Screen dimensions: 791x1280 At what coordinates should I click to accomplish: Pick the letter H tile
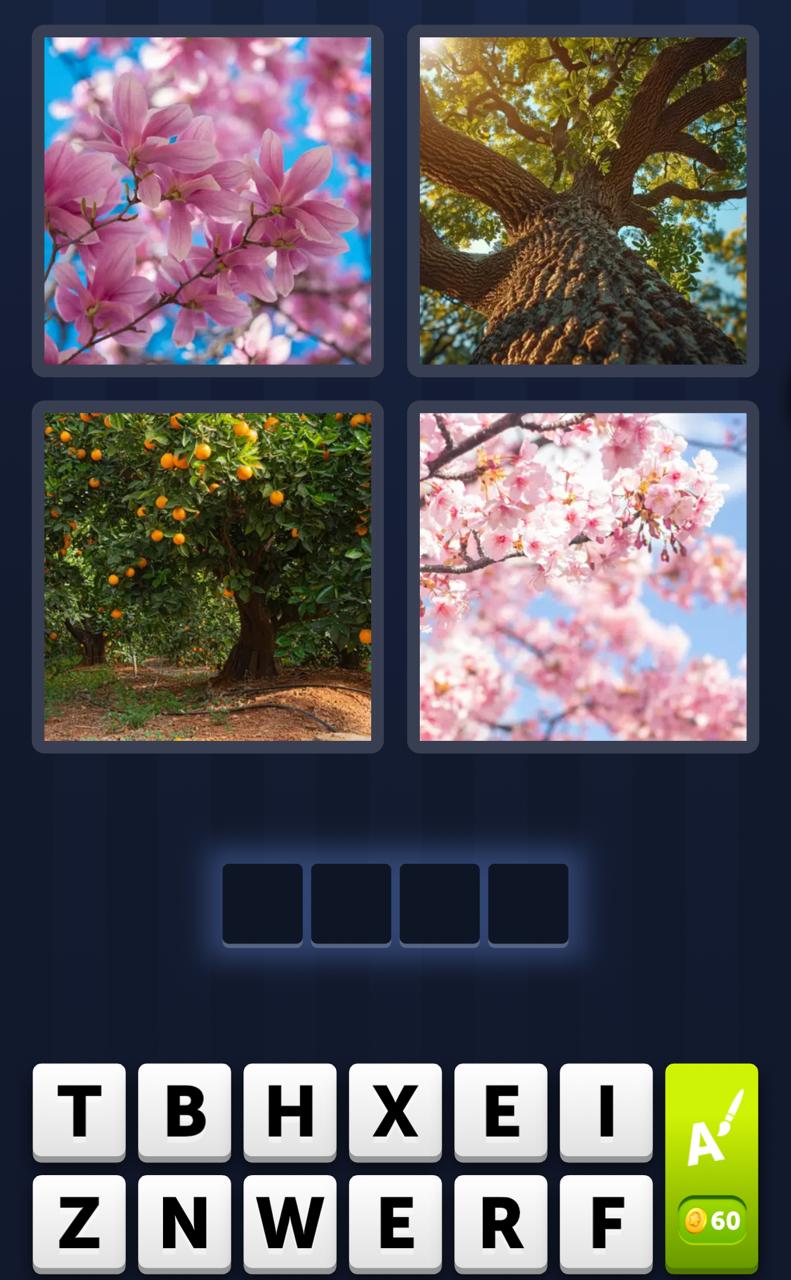(x=290, y=1110)
